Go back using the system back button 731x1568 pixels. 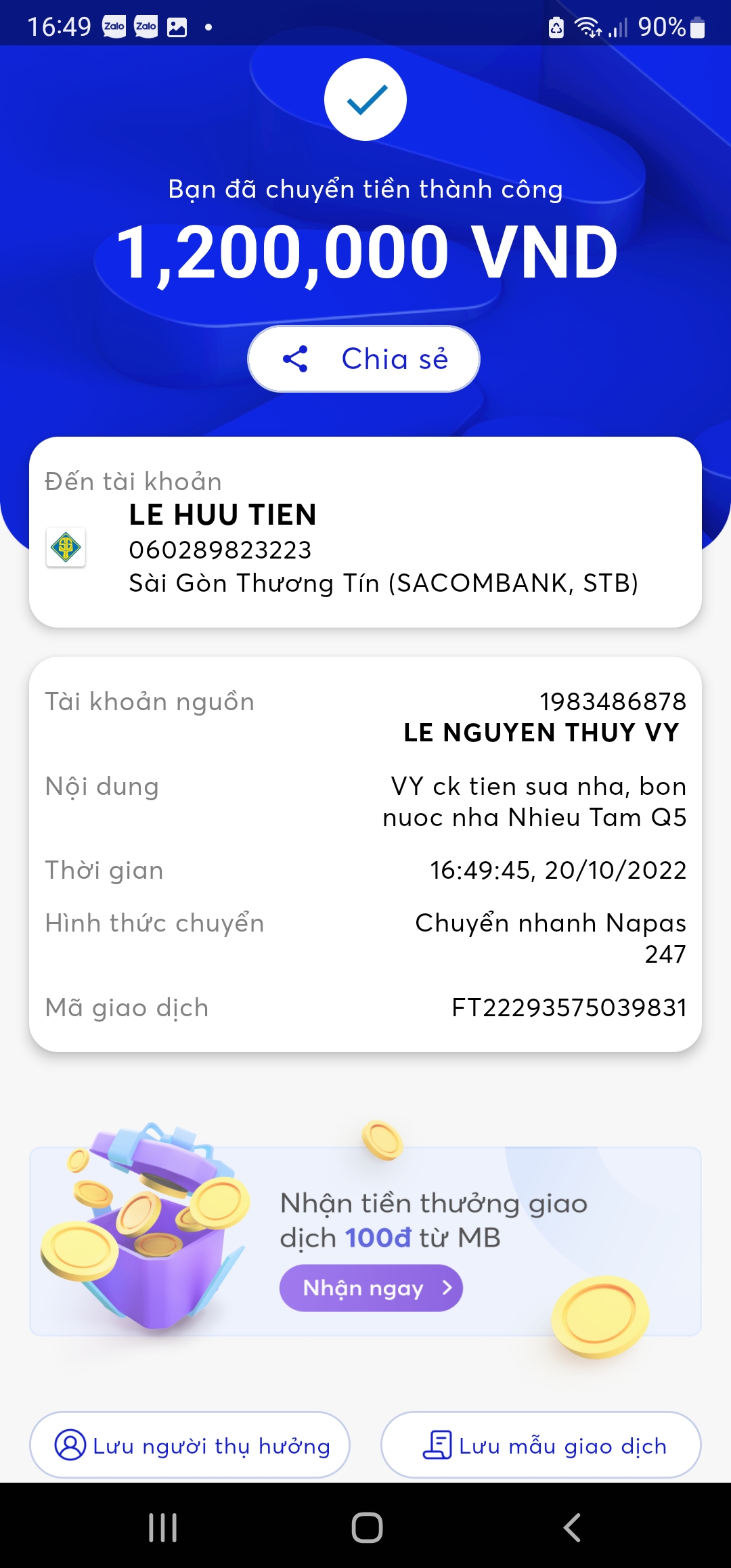click(572, 1527)
